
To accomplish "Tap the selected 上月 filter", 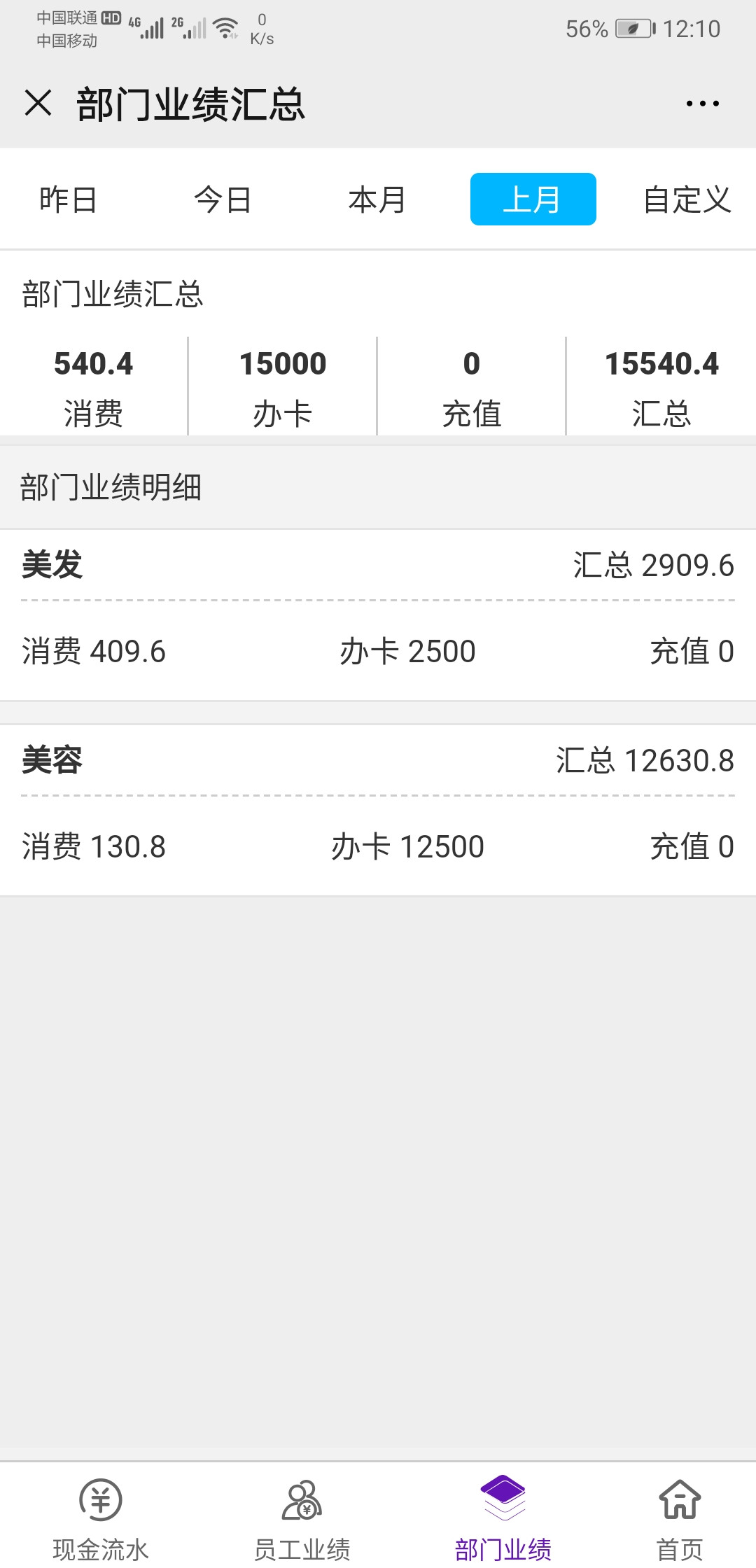I will pos(533,199).
